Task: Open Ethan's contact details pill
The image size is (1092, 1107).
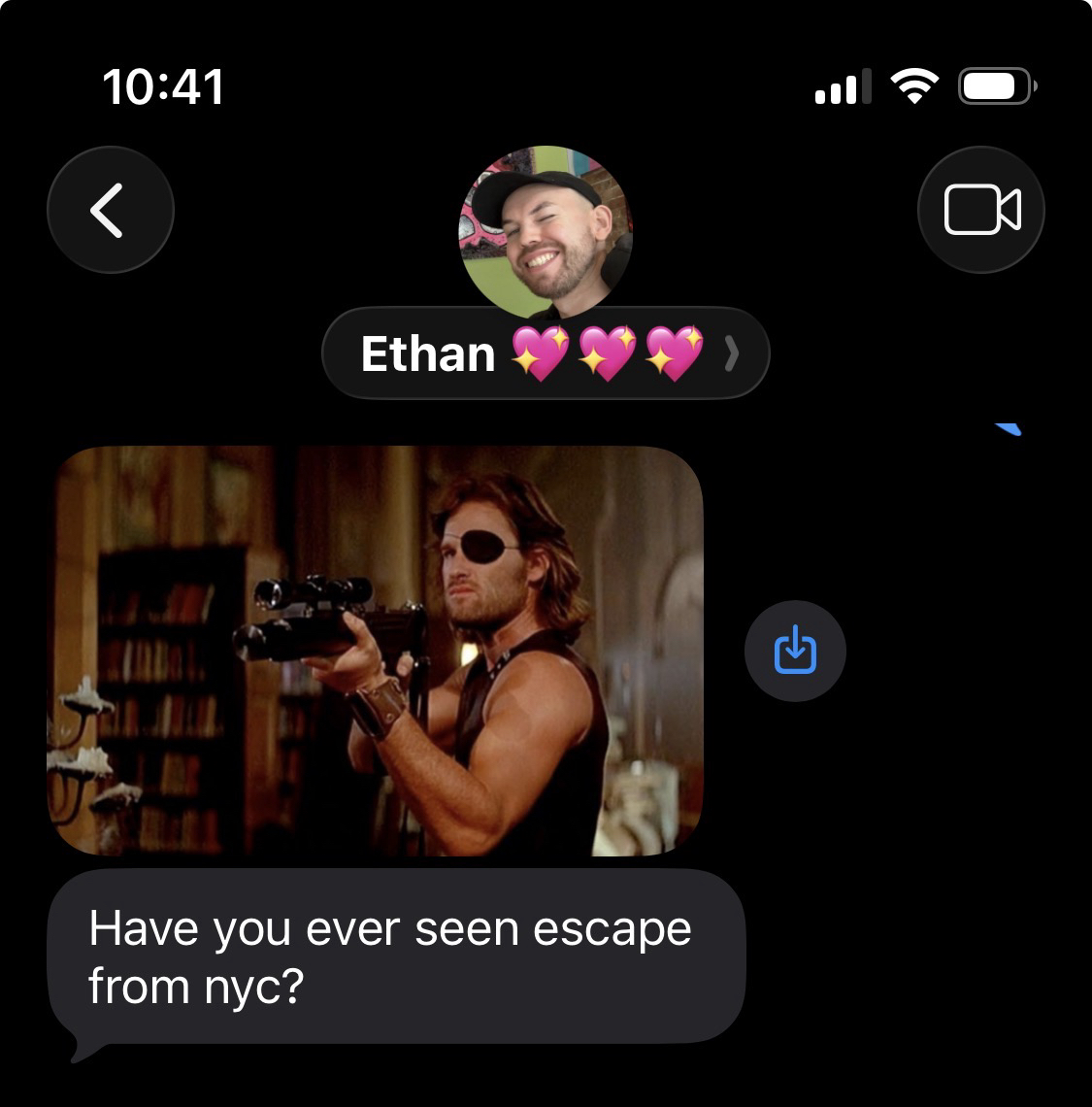Action: (546, 354)
